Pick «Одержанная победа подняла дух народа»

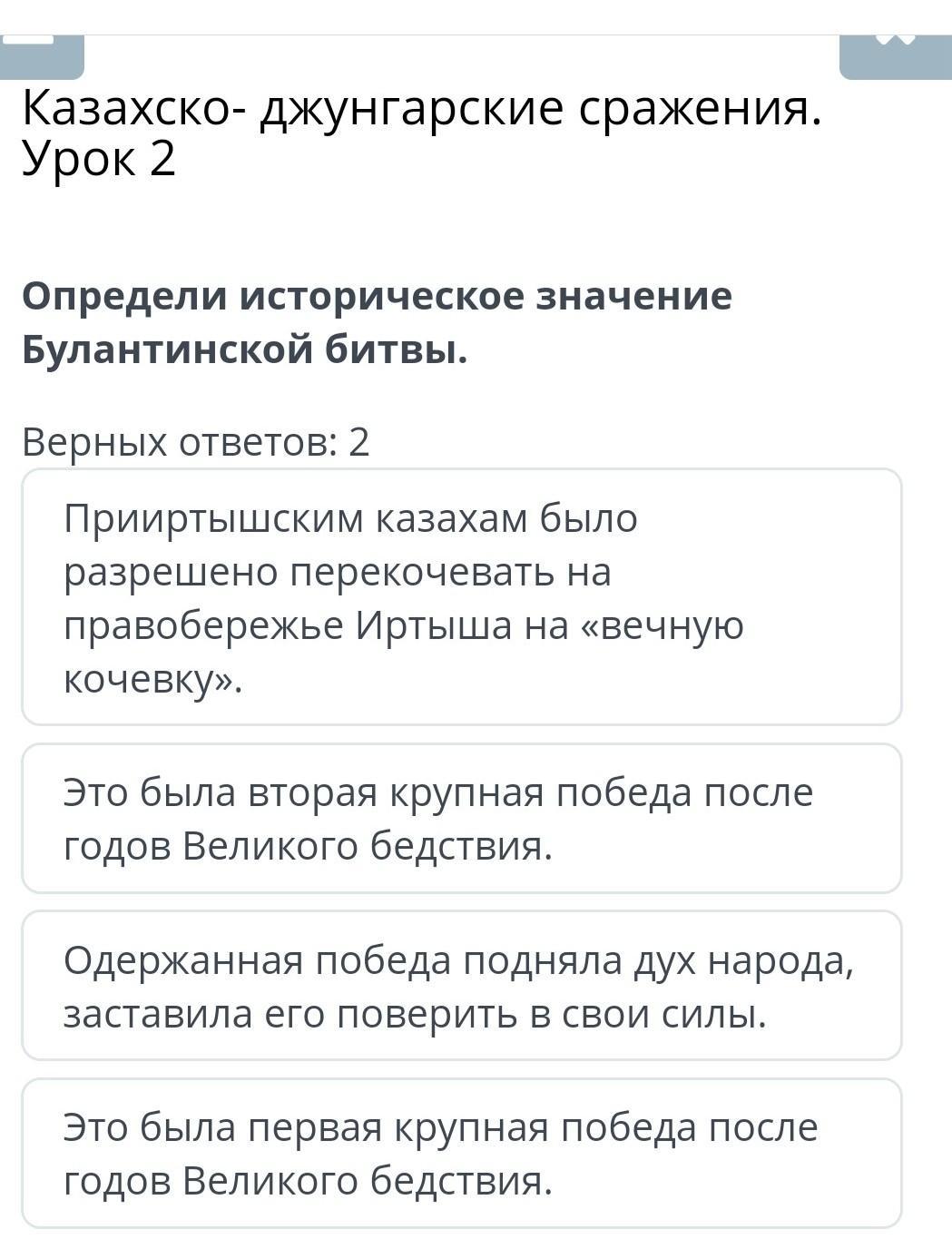[461, 986]
